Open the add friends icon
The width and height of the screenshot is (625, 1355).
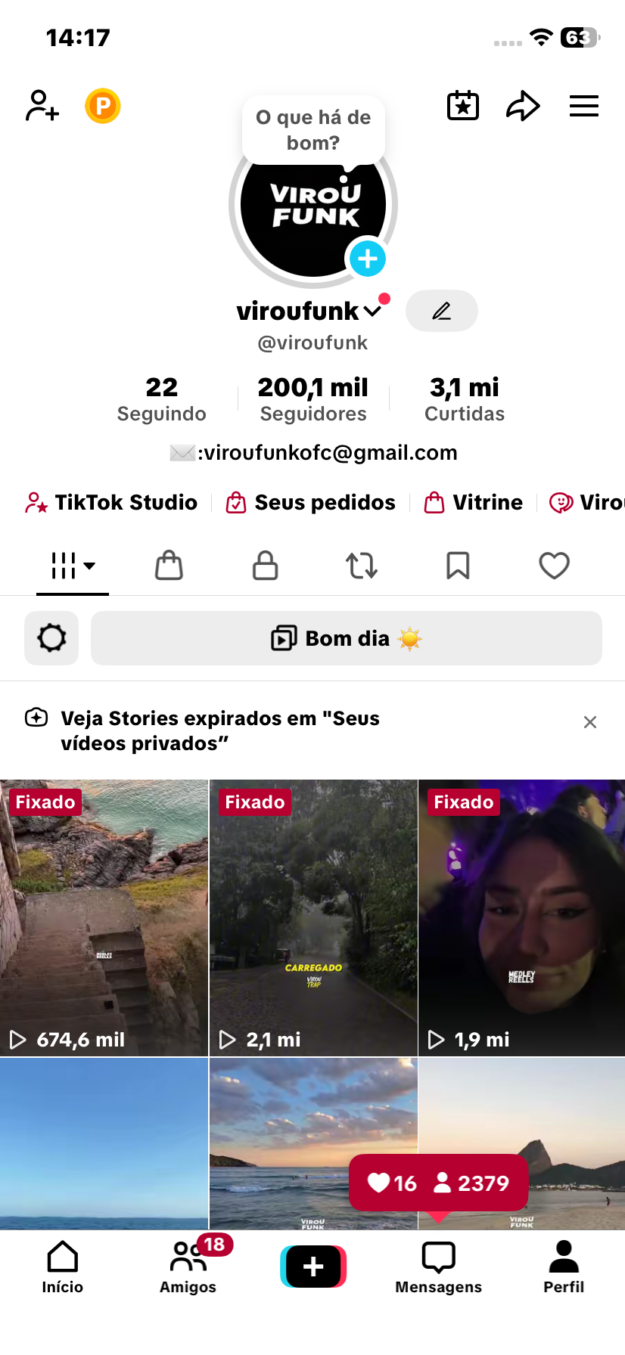click(x=42, y=106)
